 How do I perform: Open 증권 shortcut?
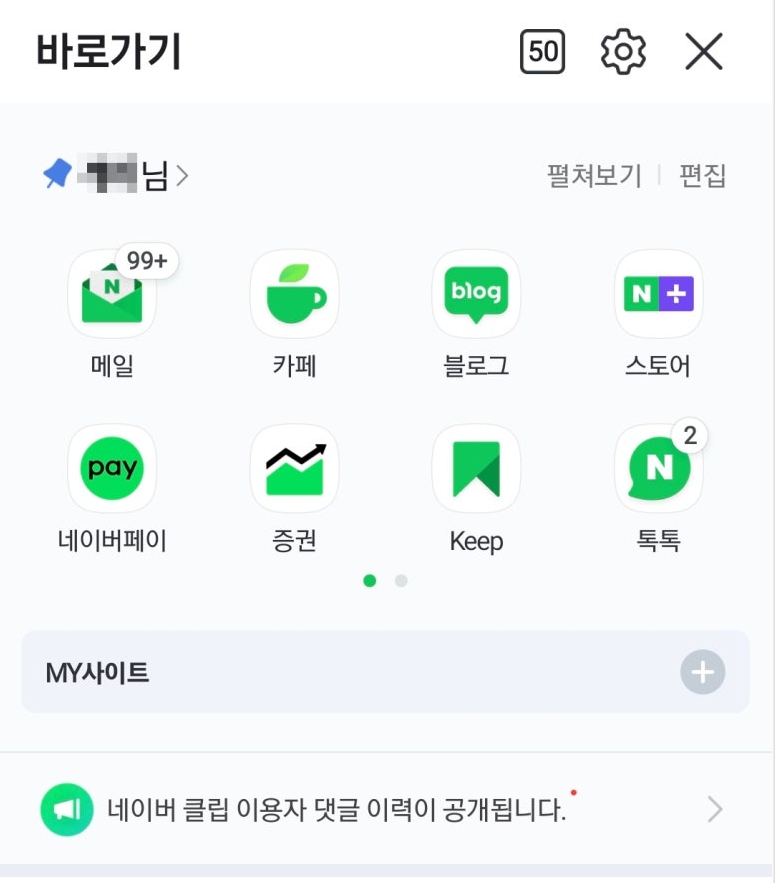click(294, 469)
